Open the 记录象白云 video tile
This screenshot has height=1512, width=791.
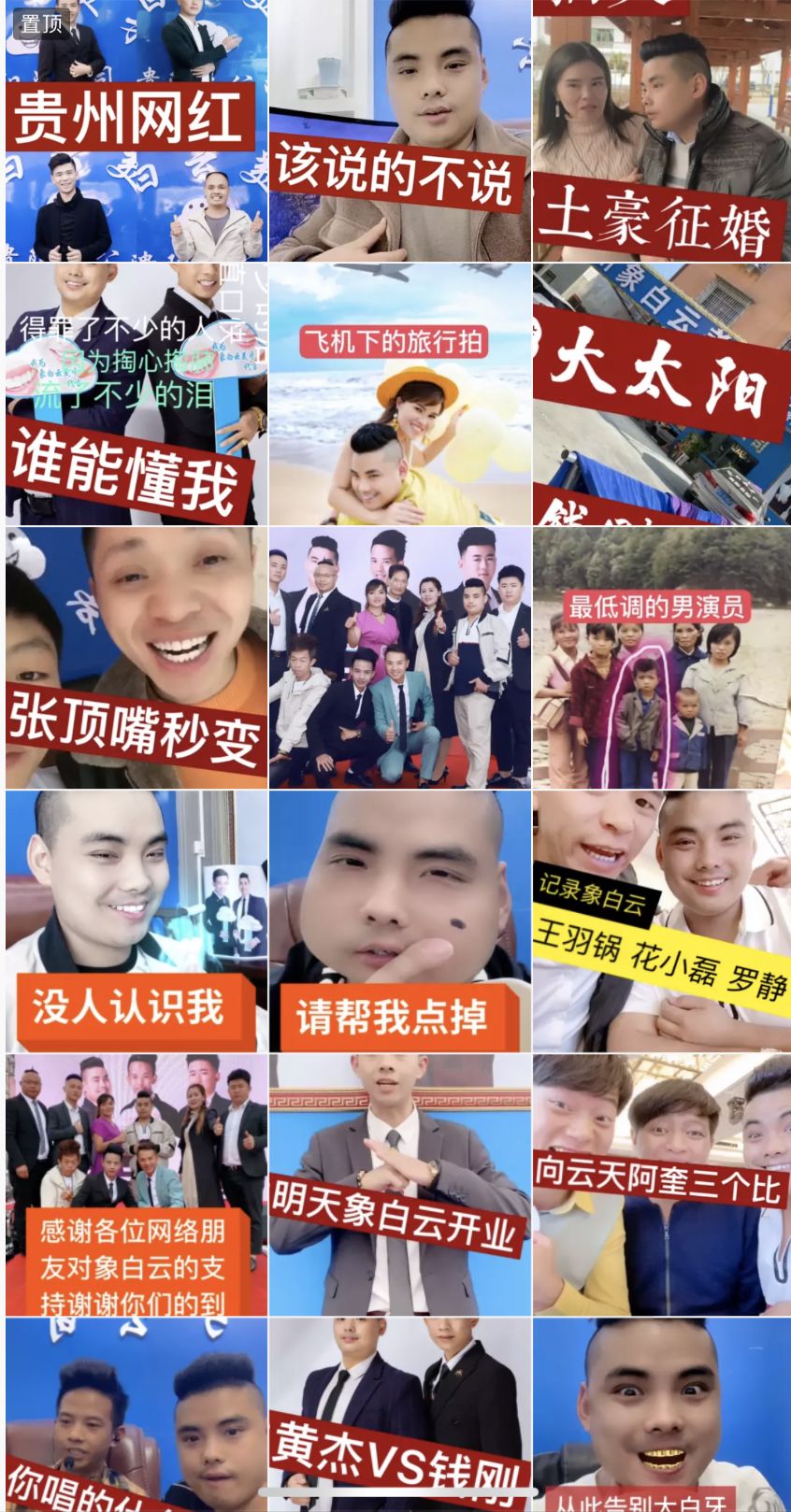tap(662, 920)
